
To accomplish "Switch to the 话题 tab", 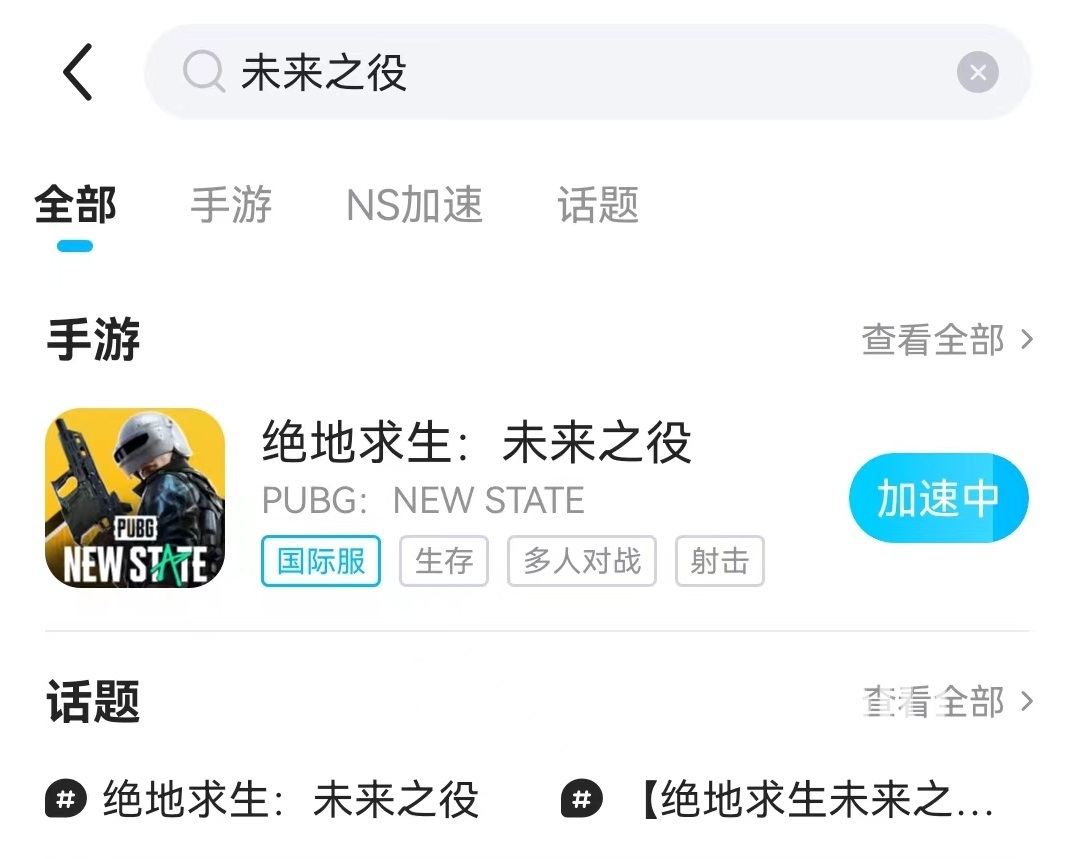I will pos(598,206).
